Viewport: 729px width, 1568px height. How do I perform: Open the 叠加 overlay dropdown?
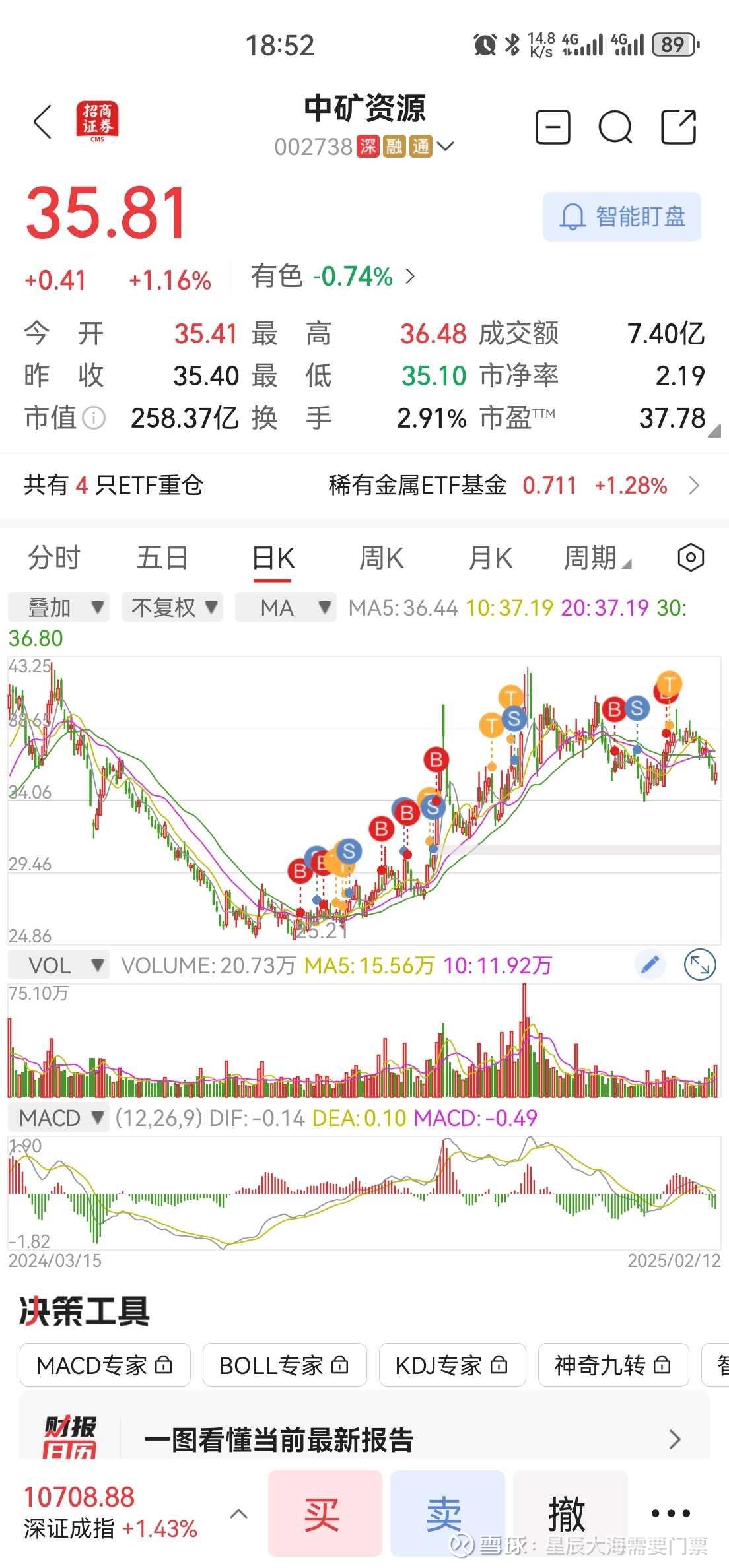(58, 606)
